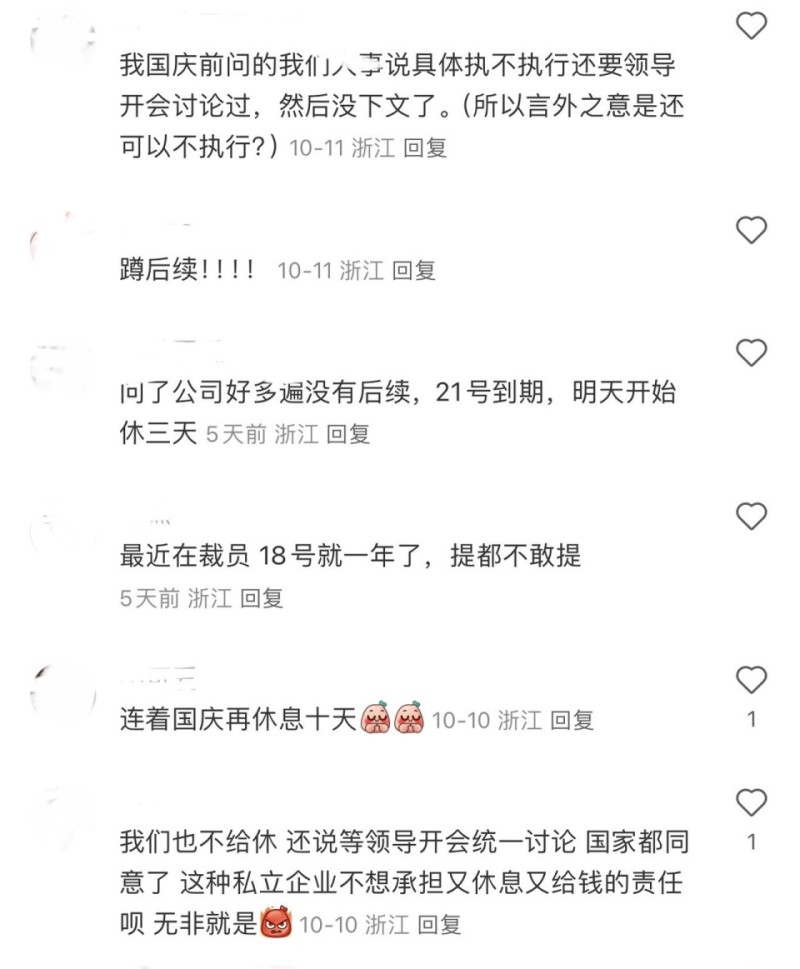Viewport: 800px width, 969px height.
Task: Reply to the comment about 最近在裁员
Action: click(261, 598)
